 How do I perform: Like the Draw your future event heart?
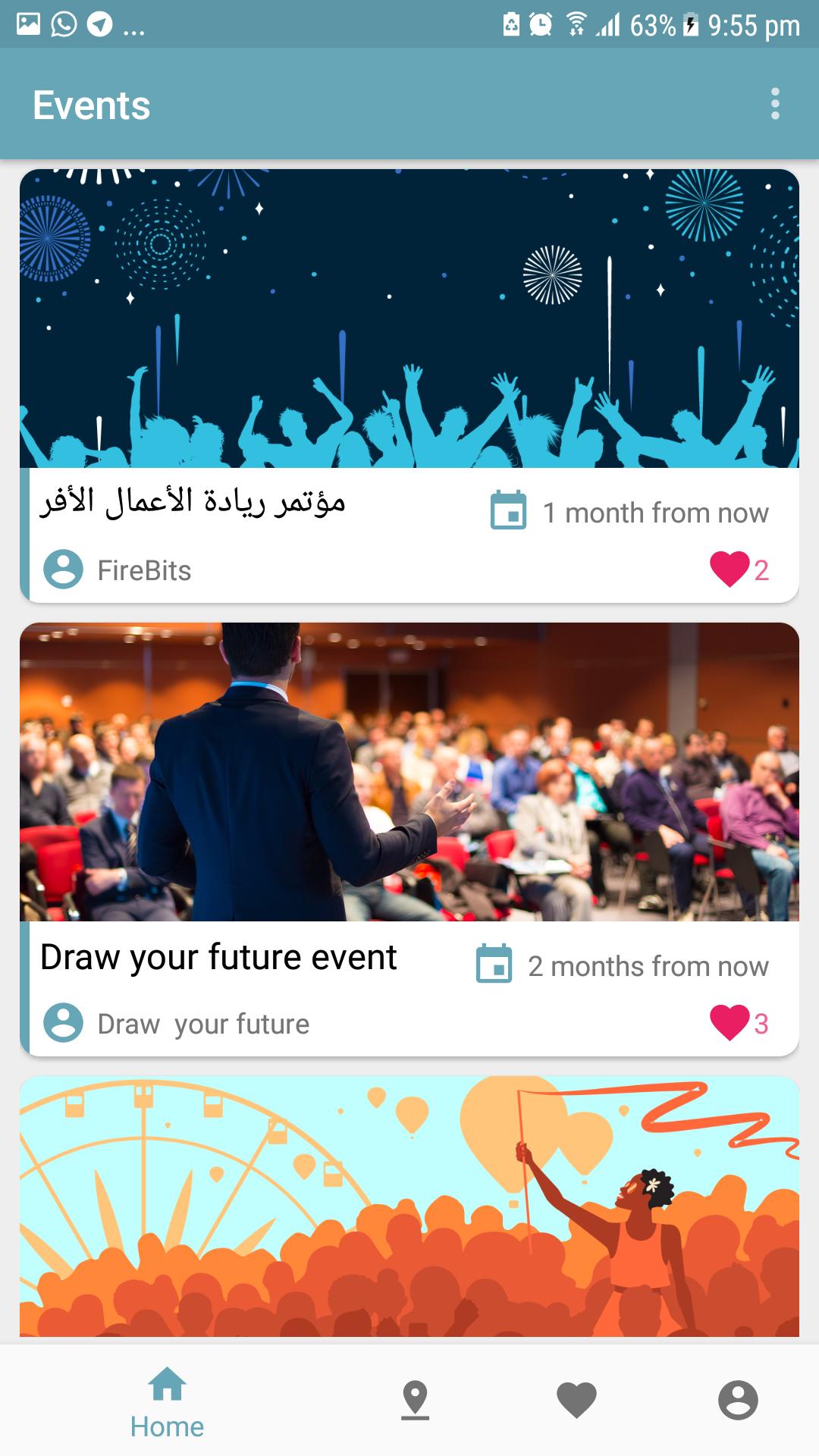click(730, 1022)
